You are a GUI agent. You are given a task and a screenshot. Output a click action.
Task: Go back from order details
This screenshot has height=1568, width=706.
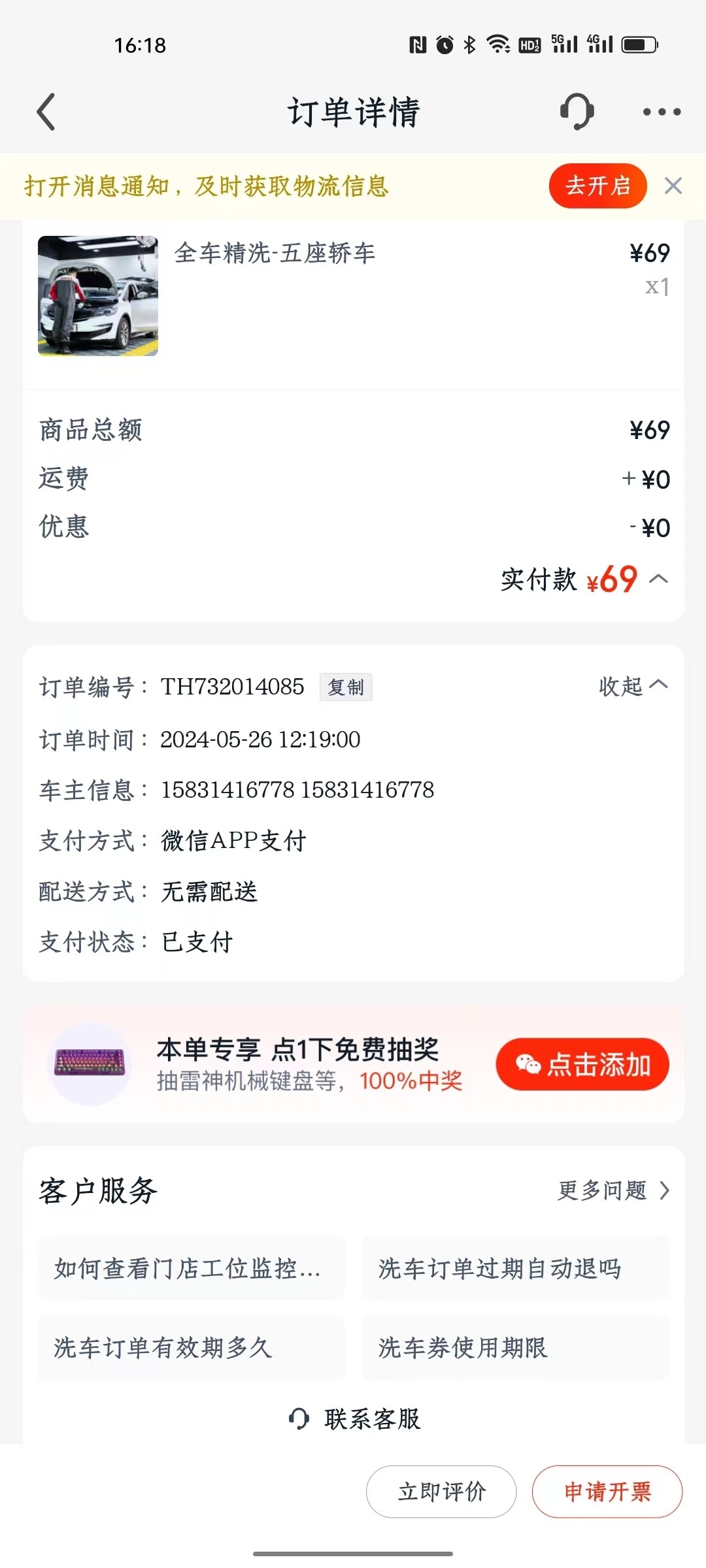(46, 112)
